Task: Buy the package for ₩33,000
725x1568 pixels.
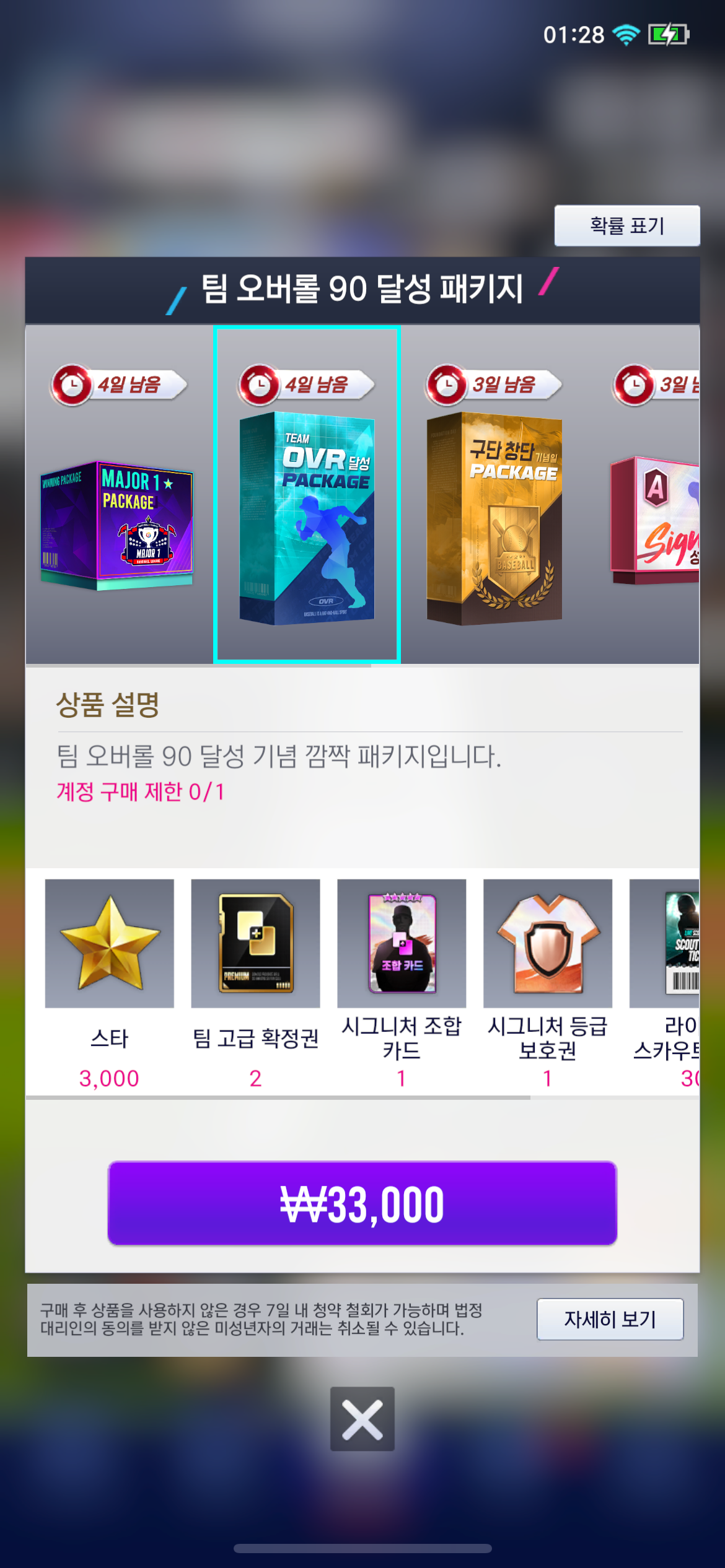Action: 362,1203
